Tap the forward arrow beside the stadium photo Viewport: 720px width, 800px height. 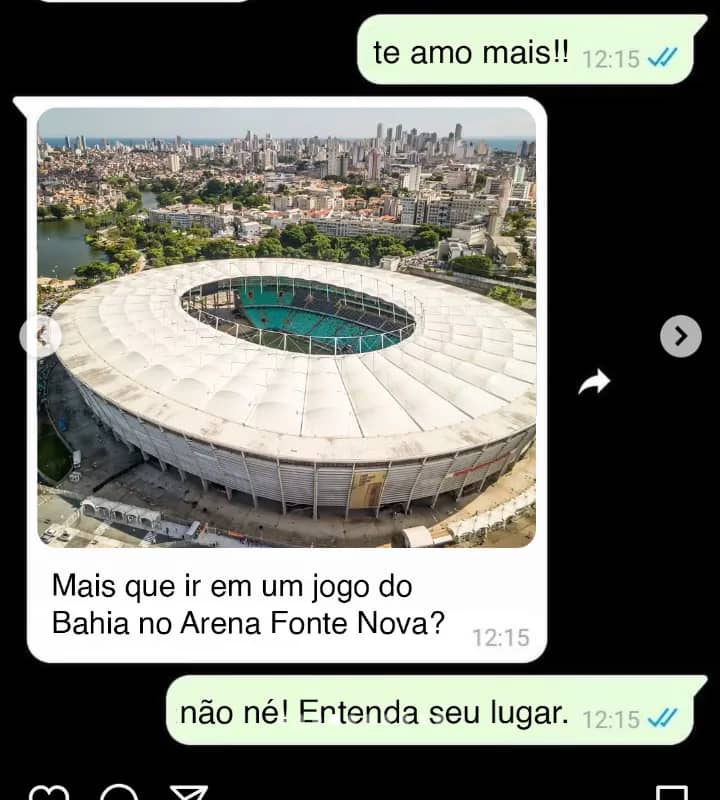point(594,381)
